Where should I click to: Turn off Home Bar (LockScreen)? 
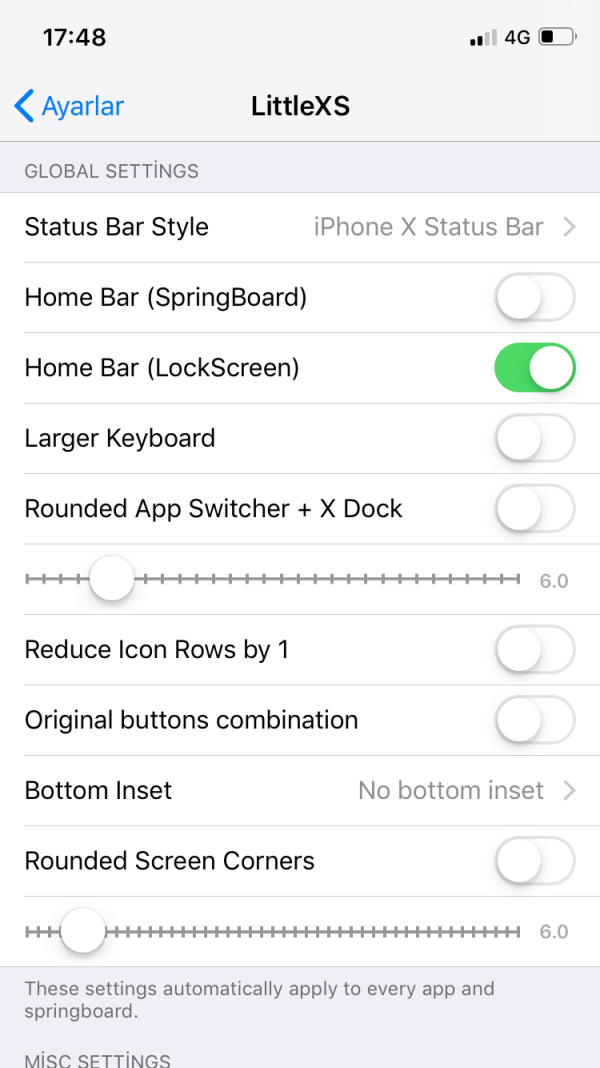pyautogui.click(x=534, y=368)
